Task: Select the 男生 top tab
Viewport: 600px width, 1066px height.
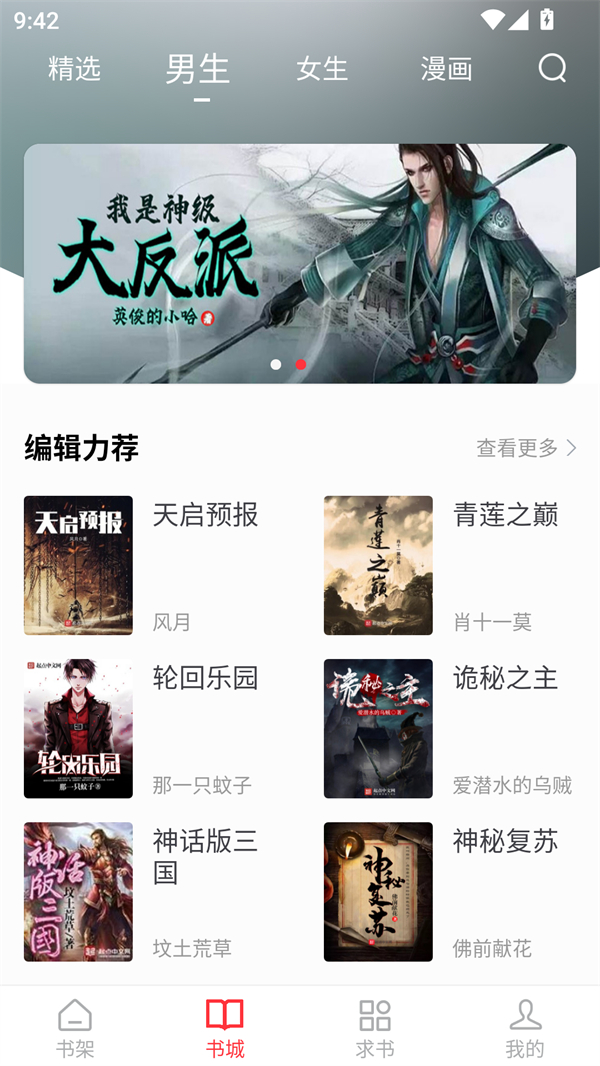Action: click(198, 69)
